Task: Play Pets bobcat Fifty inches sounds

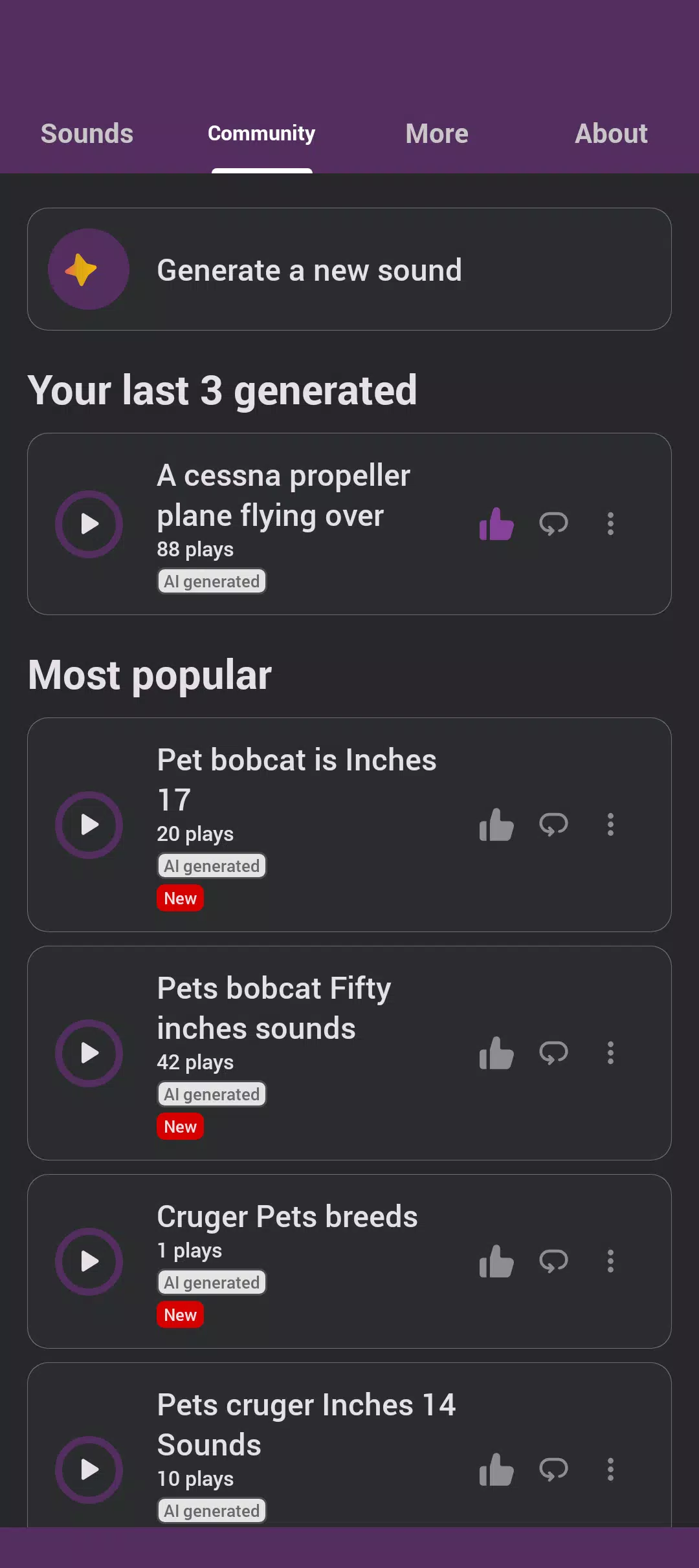Action: [x=89, y=1053]
